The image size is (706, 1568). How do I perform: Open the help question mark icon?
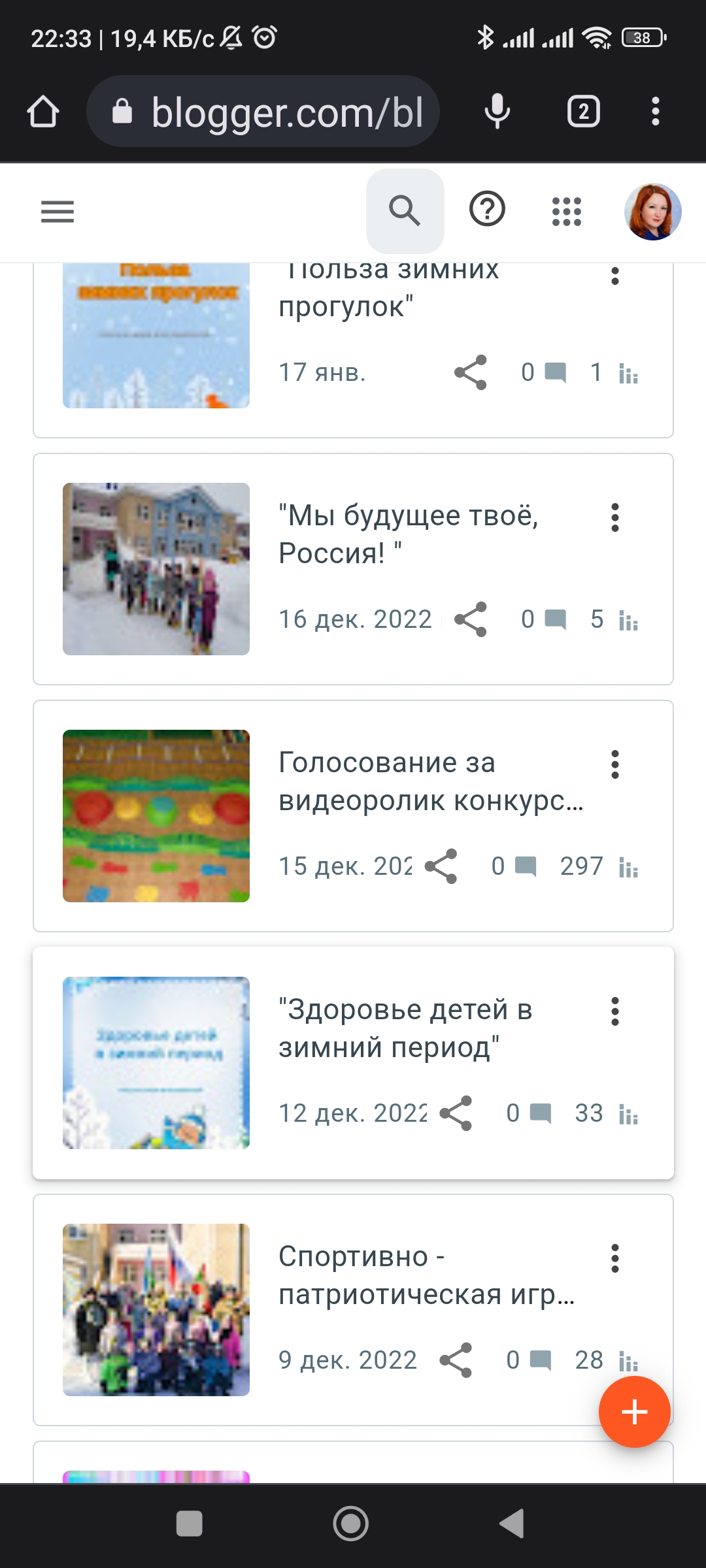[487, 210]
